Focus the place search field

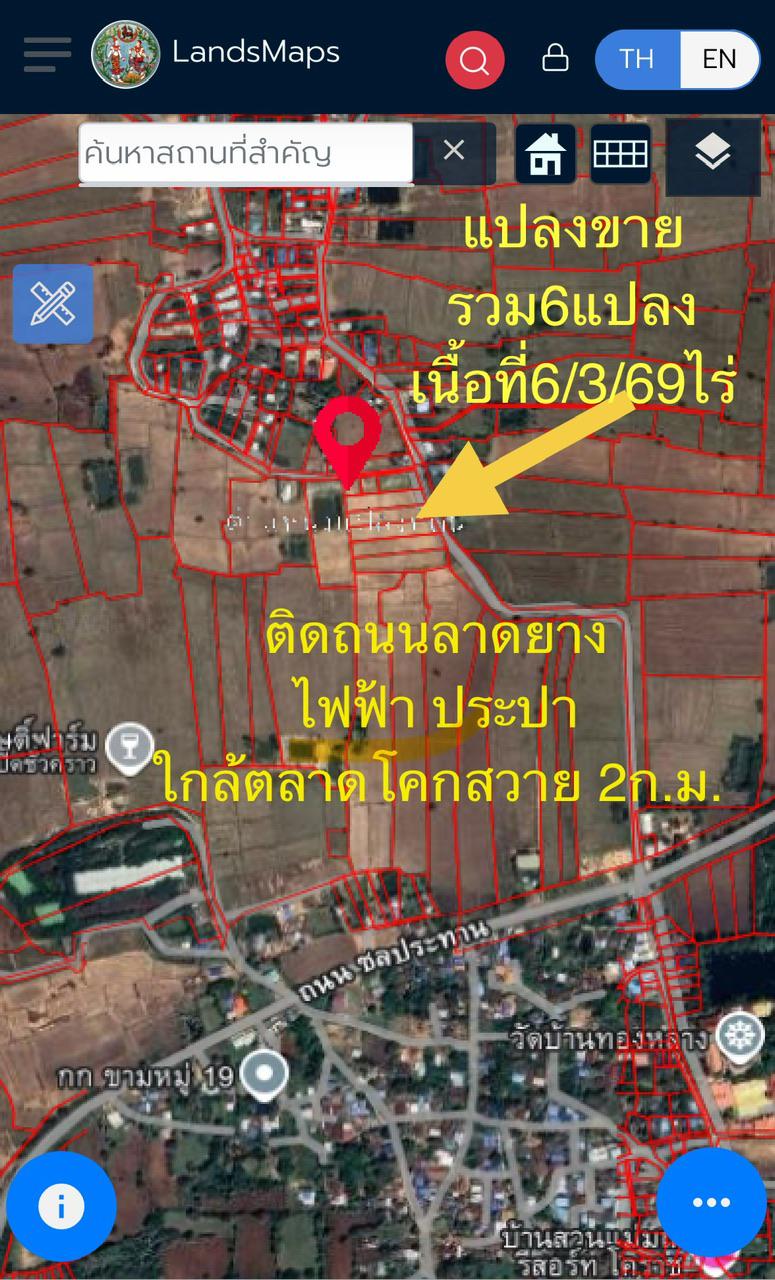(245, 153)
